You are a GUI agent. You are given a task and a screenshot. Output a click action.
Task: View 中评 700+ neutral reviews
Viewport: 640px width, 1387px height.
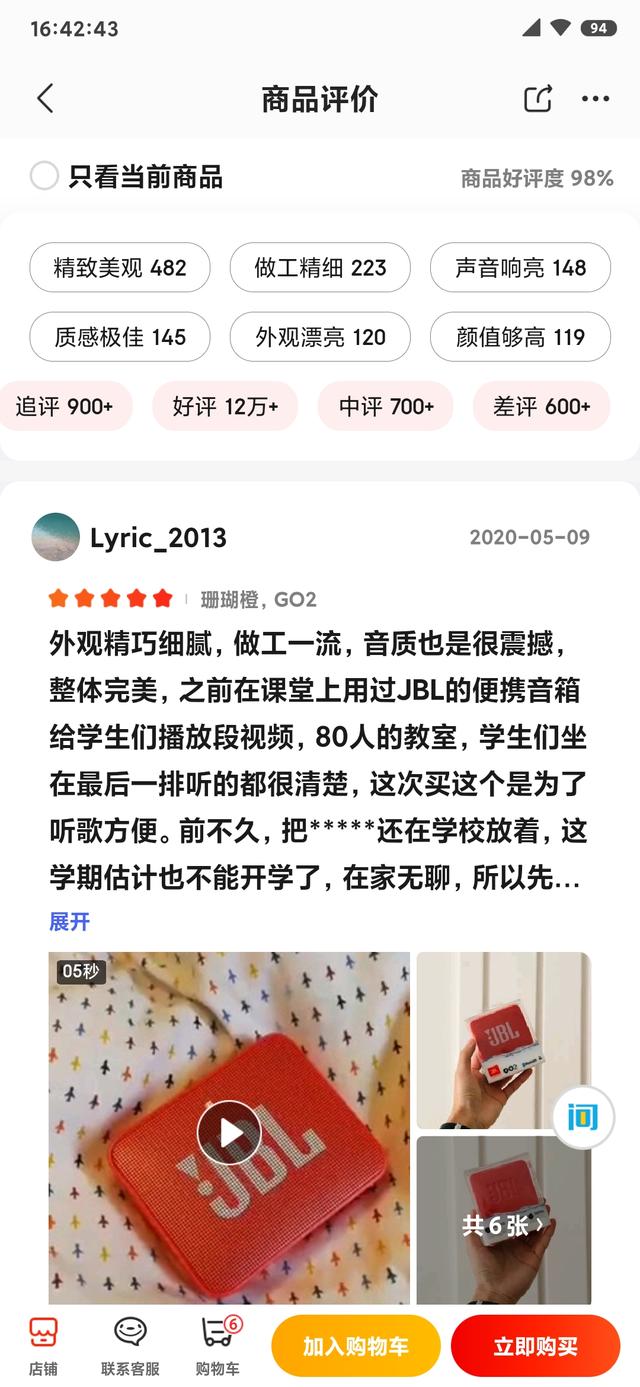point(386,406)
